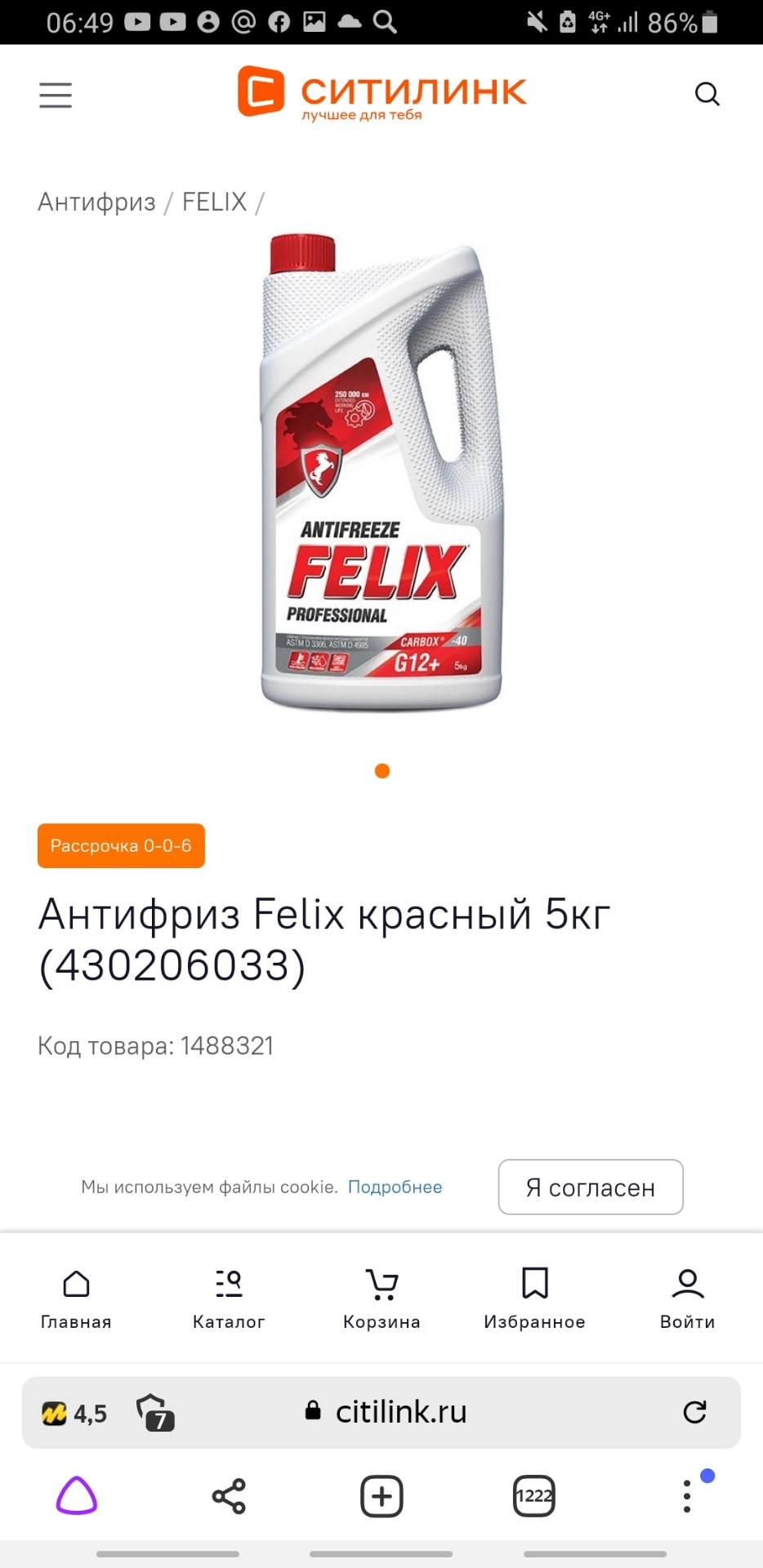Open the hamburger menu
The width and height of the screenshot is (763, 1568).
coord(56,95)
